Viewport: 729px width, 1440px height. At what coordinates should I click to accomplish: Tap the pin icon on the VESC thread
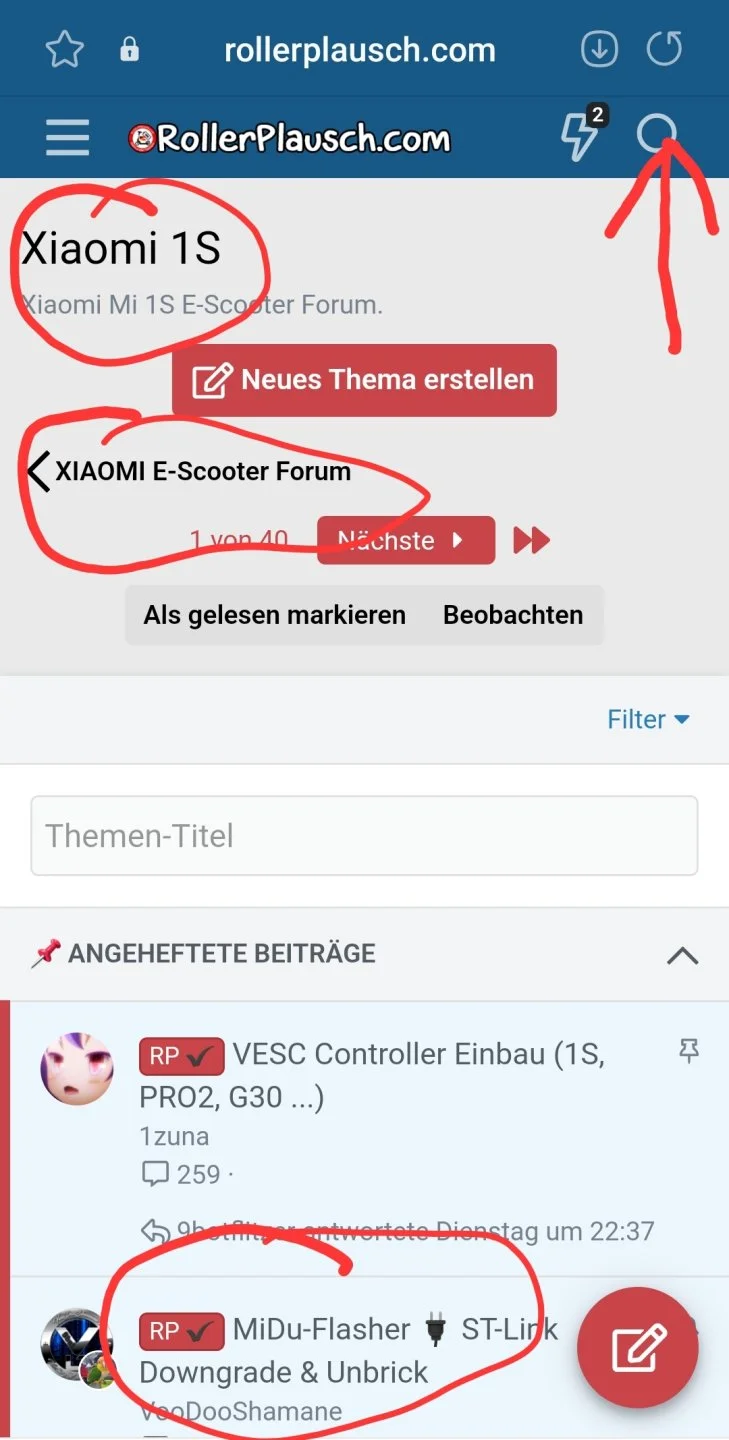689,1051
